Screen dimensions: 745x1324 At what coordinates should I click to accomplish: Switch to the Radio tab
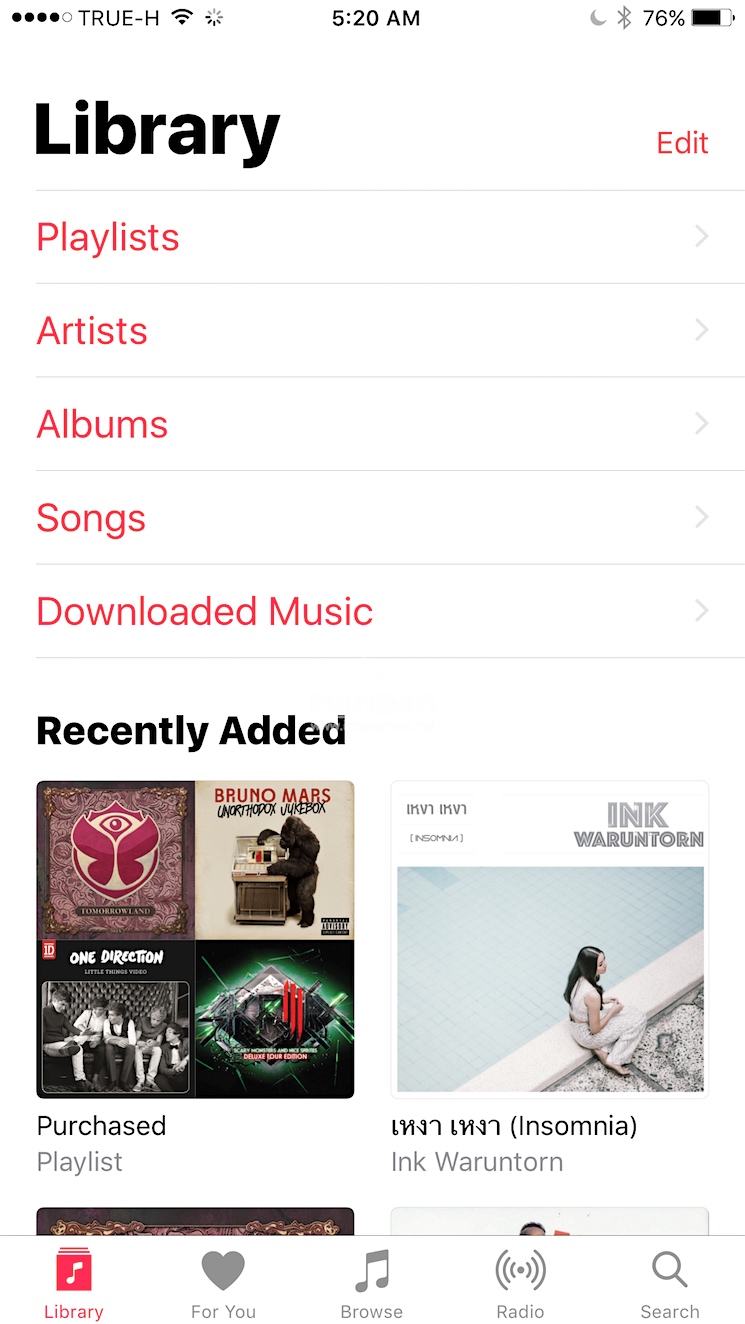click(x=520, y=1285)
